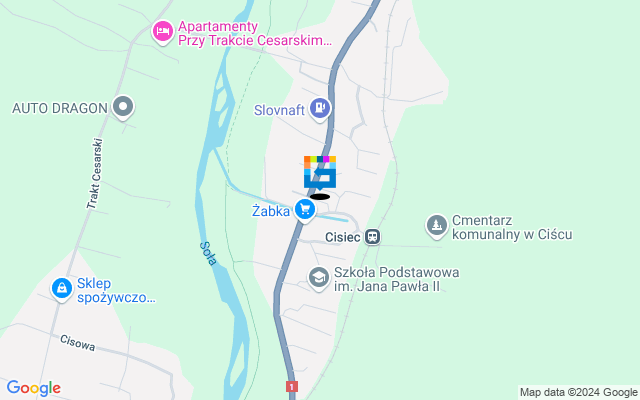
Task: Open the Sklep spożywczo shop marker
Action: tap(62, 289)
